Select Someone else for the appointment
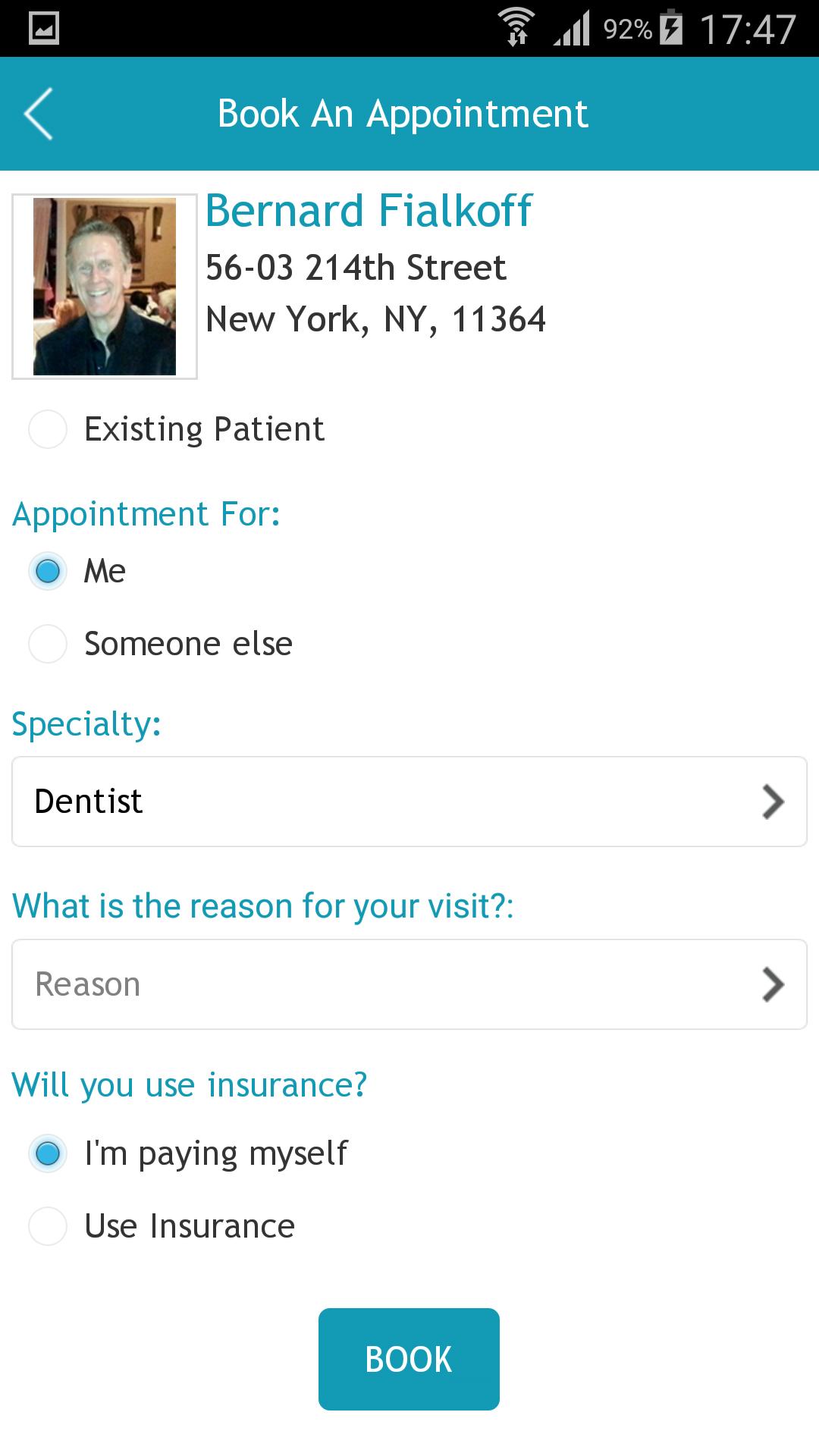The height and width of the screenshot is (1456, 819). 160,644
